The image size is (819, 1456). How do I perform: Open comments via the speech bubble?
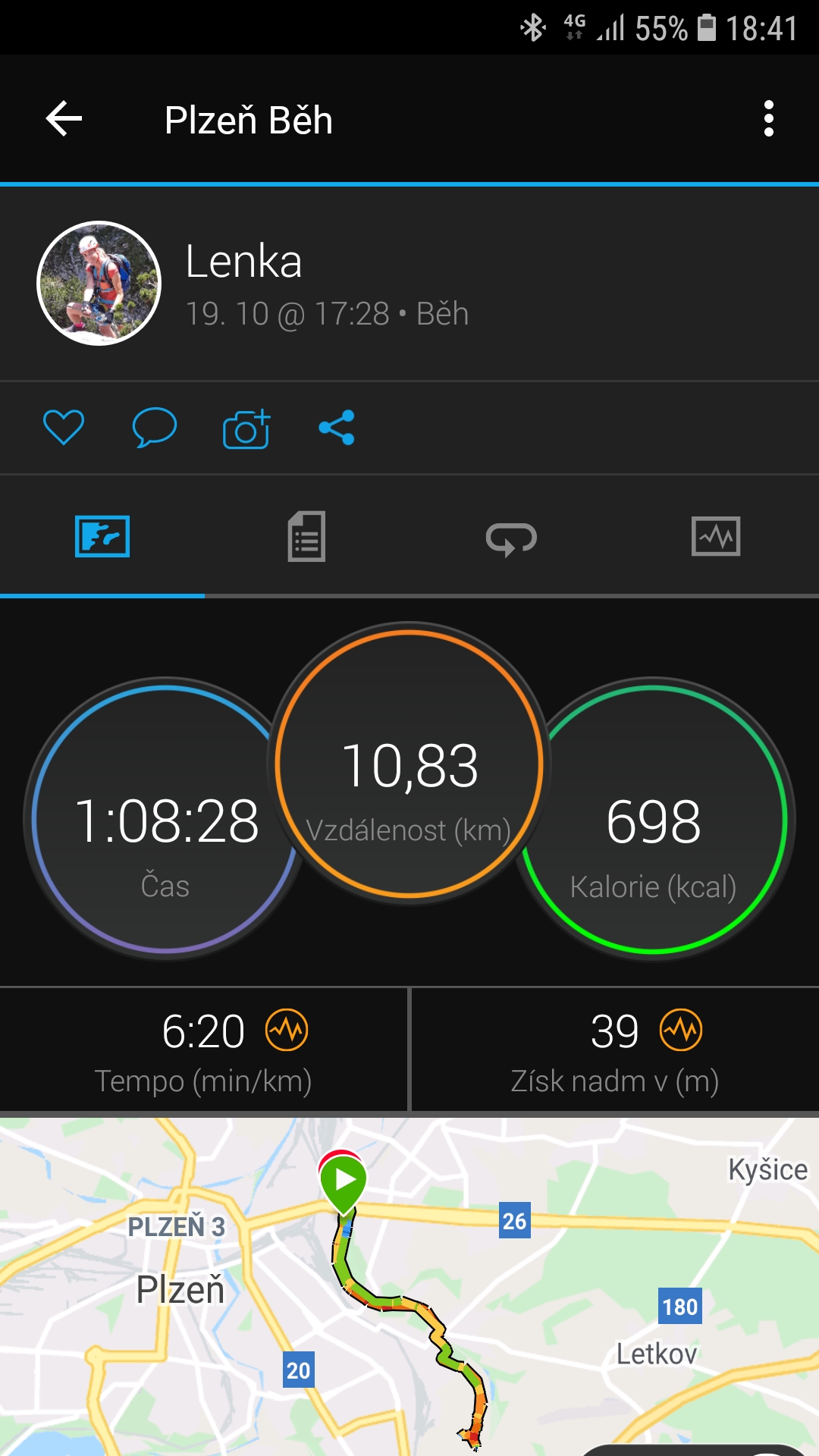pyautogui.click(x=155, y=427)
